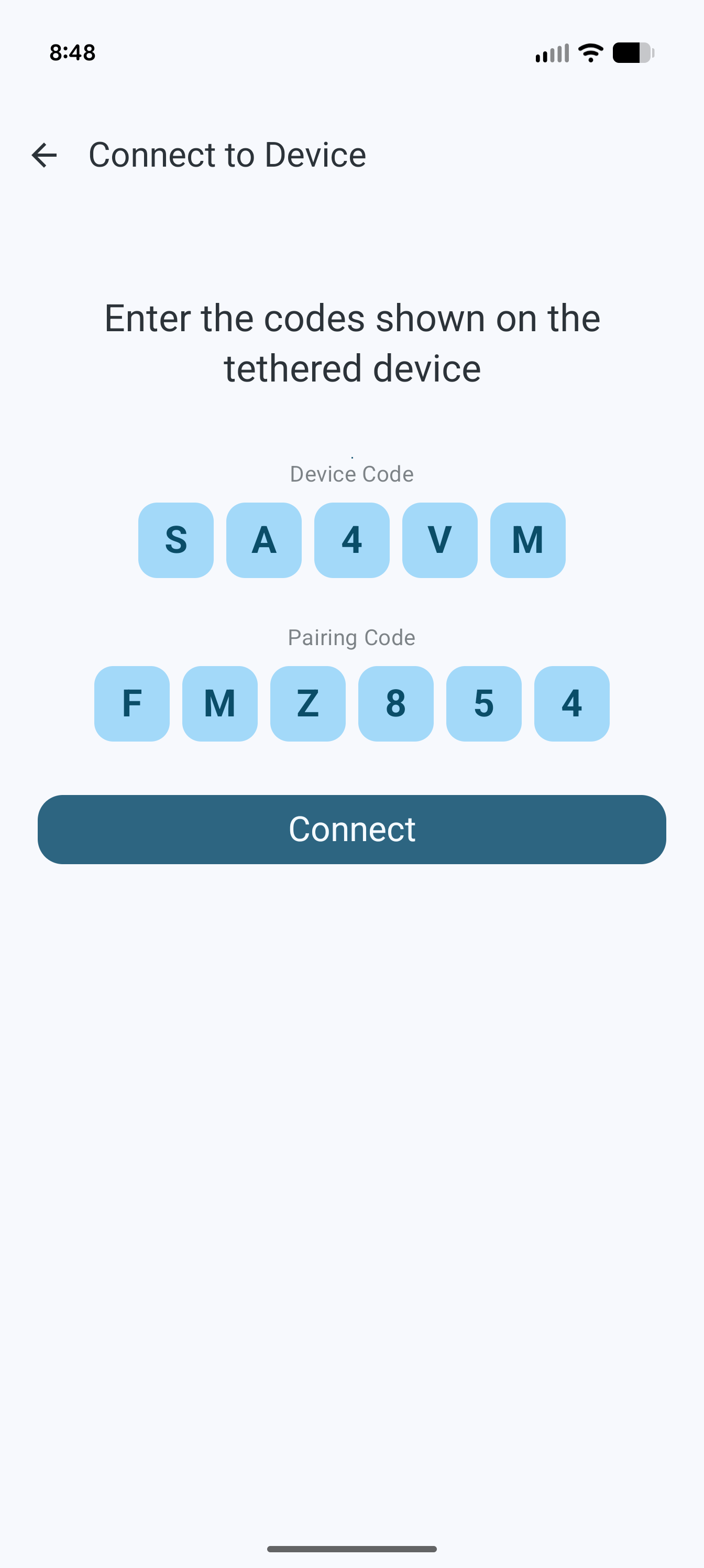This screenshot has width=704, height=1568.
Task: Select the 'M' tile in Pairing Code
Action: [219, 704]
